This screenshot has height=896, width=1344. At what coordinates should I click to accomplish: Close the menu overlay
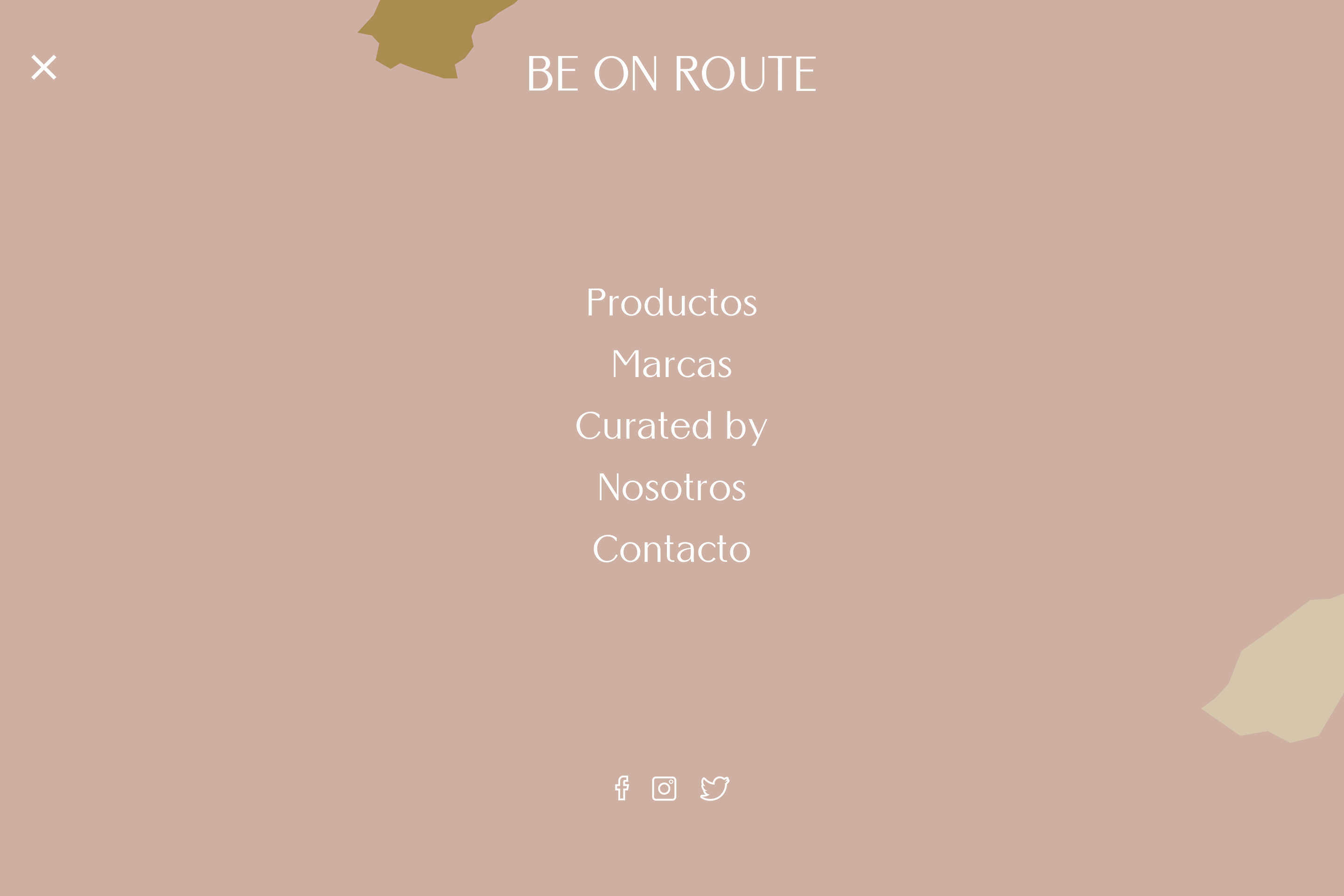pos(43,67)
